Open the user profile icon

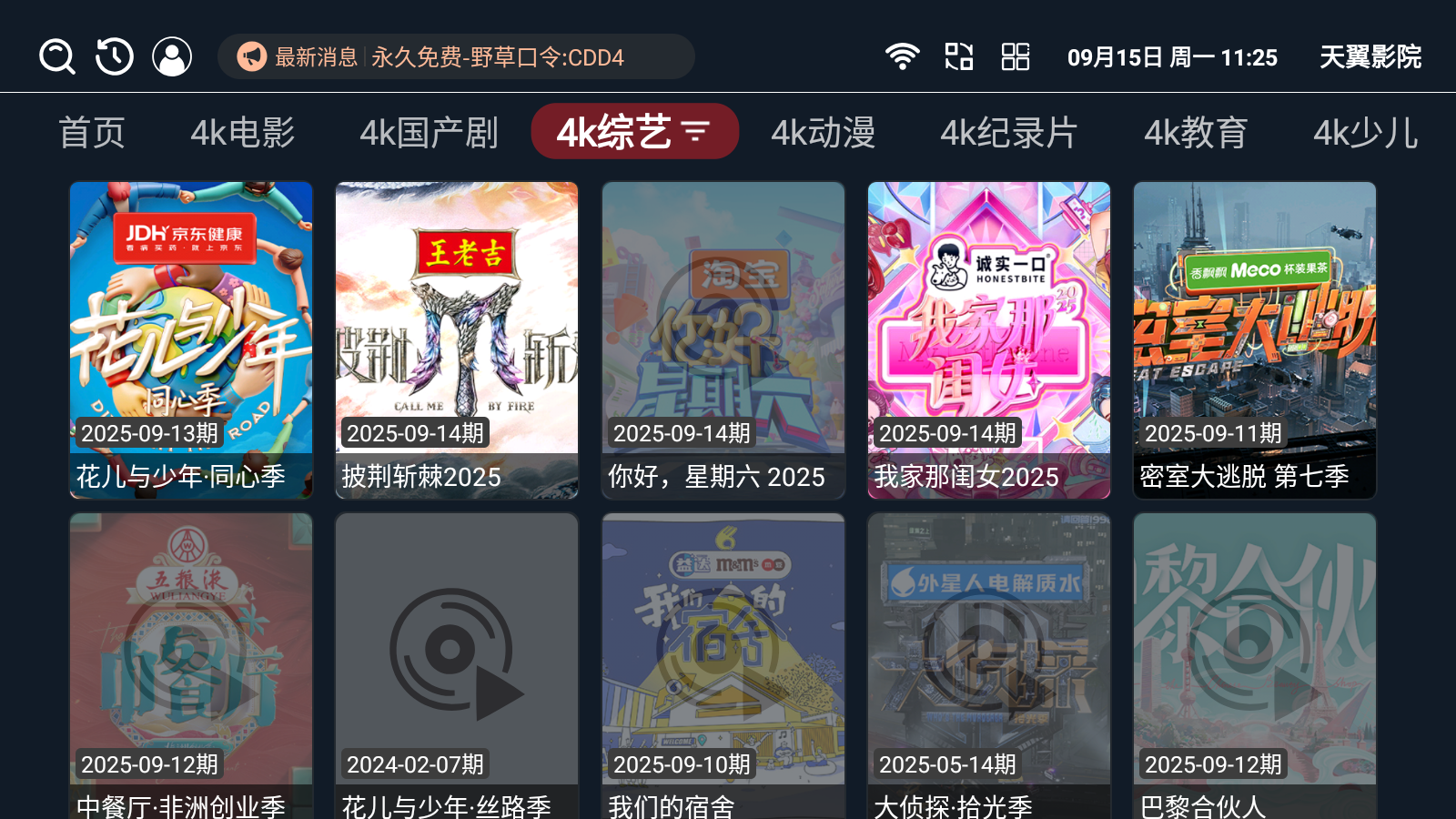172,56
